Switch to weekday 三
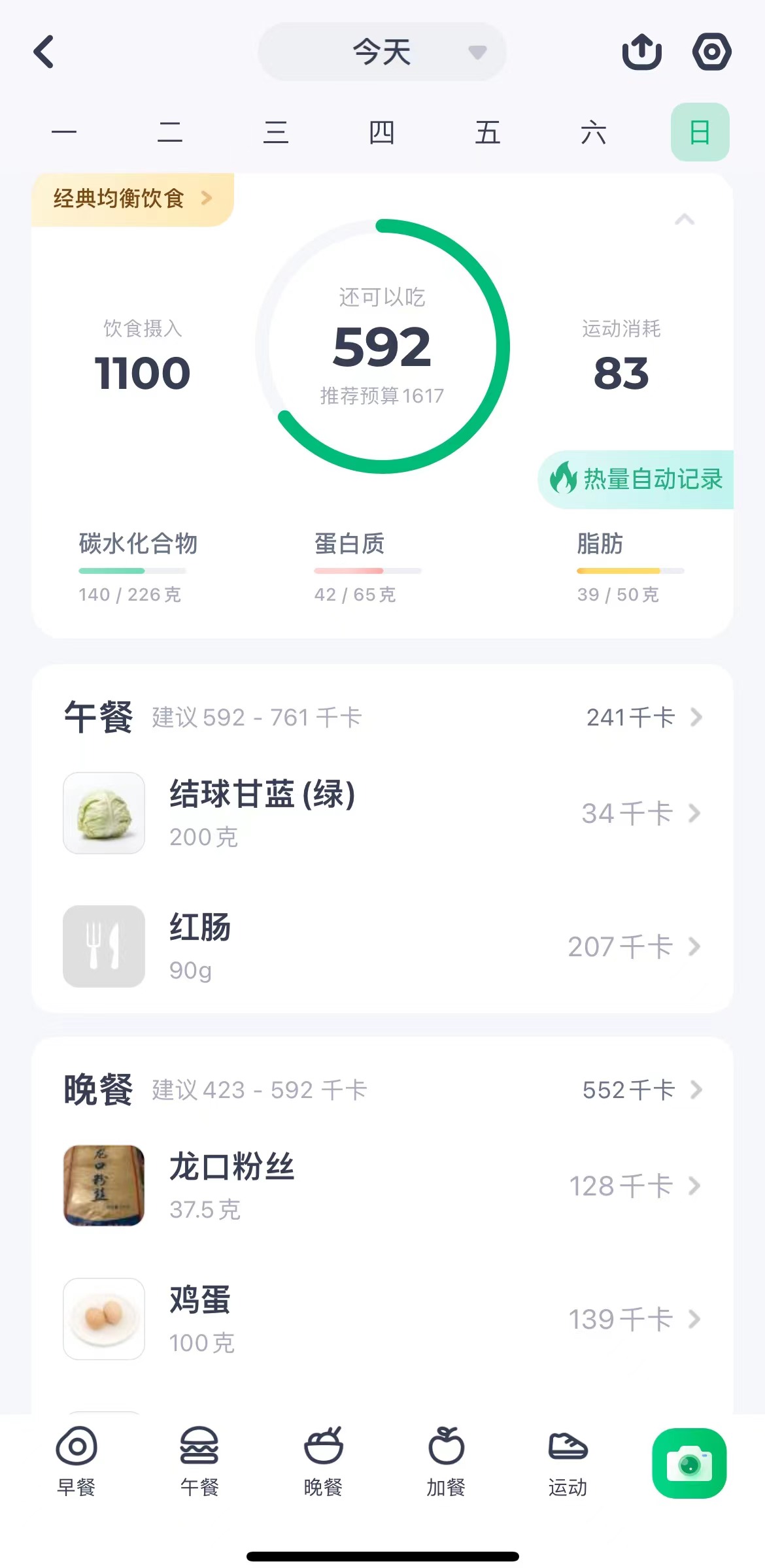765x1568 pixels. pos(276,132)
